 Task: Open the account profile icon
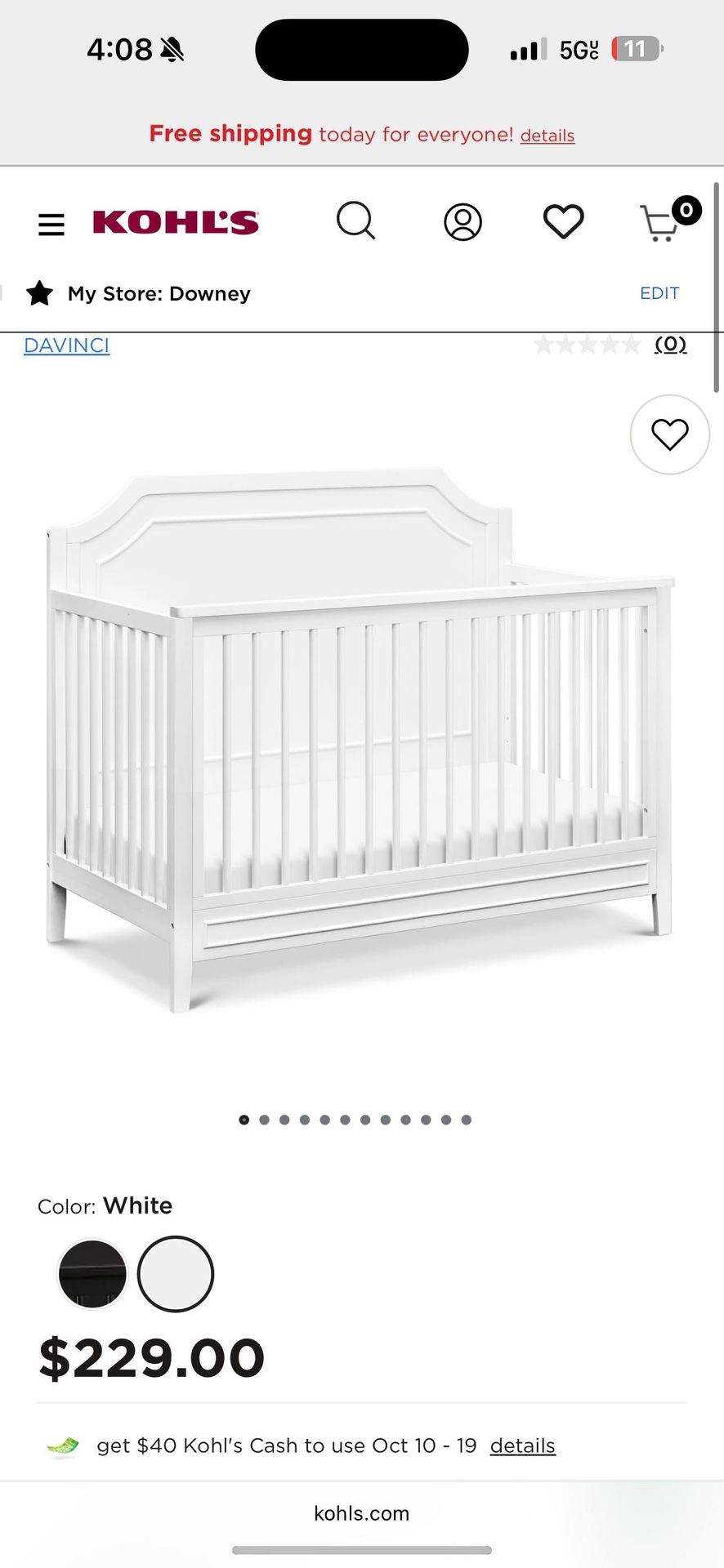click(463, 222)
